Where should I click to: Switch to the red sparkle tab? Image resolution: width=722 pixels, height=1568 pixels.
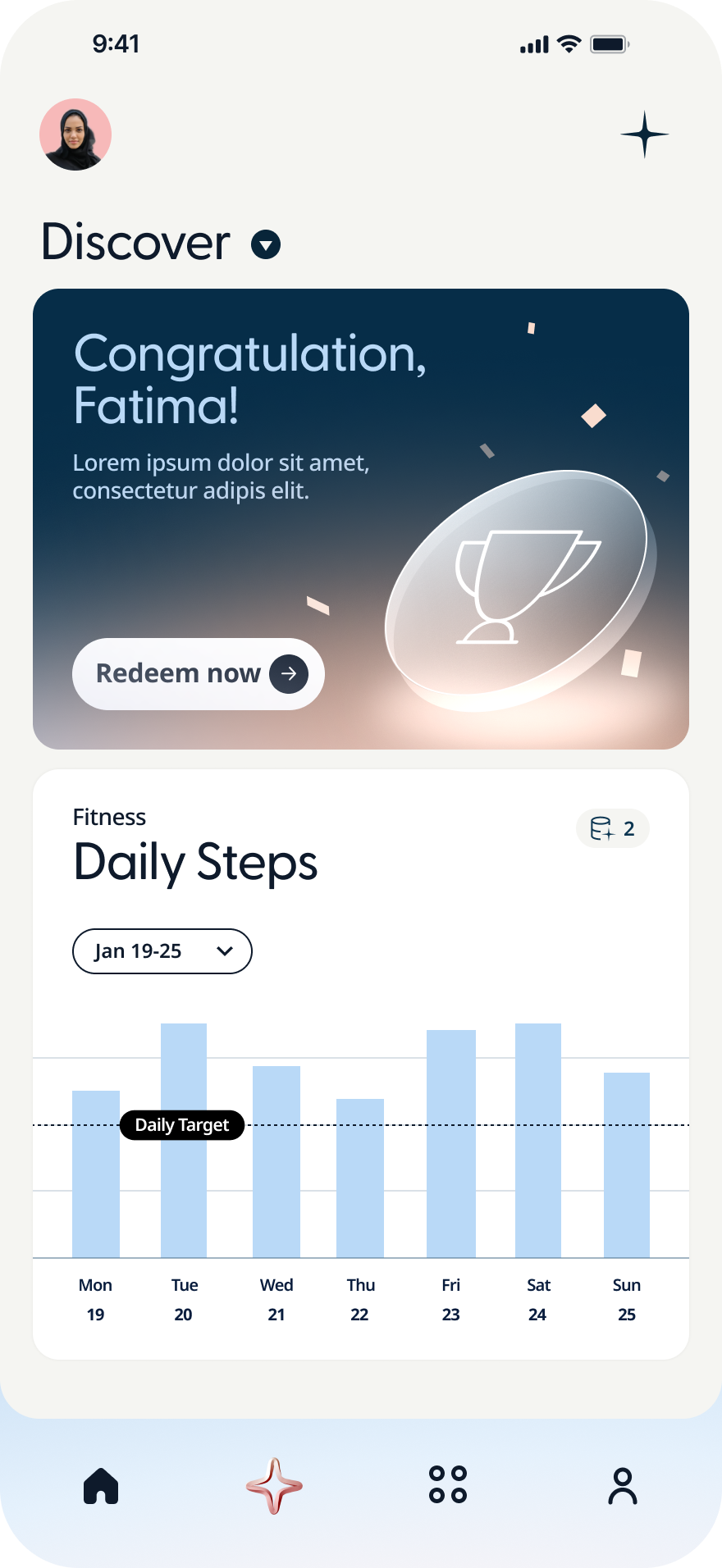[274, 1485]
